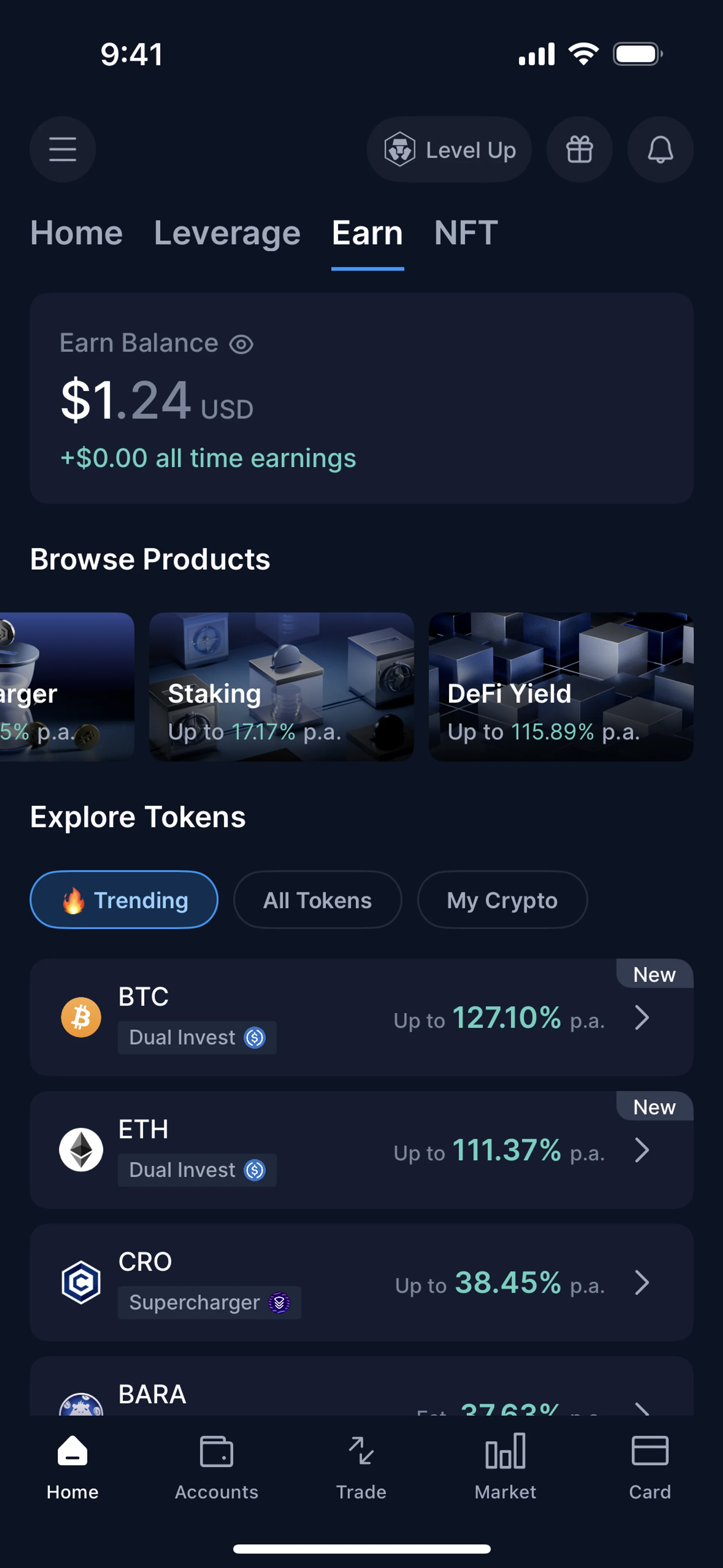Image resolution: width=723 pixels, height=1568 pixels.
Task: Open the ETH Dual Invest row
Action: (361, 1150)
